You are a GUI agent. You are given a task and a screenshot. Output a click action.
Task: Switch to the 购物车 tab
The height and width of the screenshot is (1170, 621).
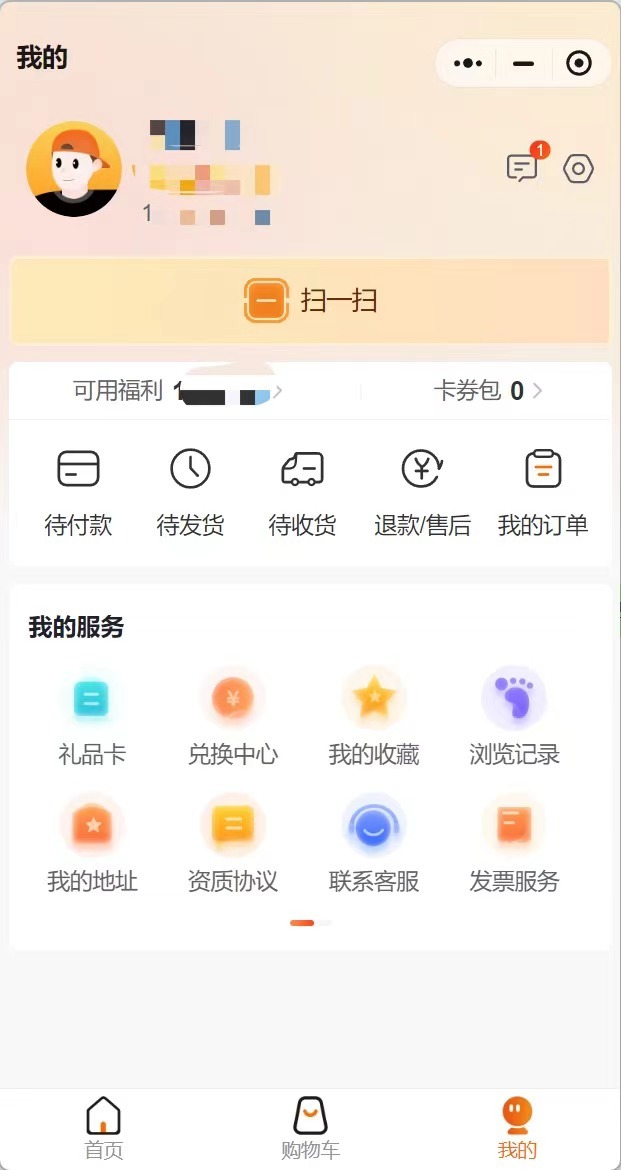click(x=310, y=1128)
